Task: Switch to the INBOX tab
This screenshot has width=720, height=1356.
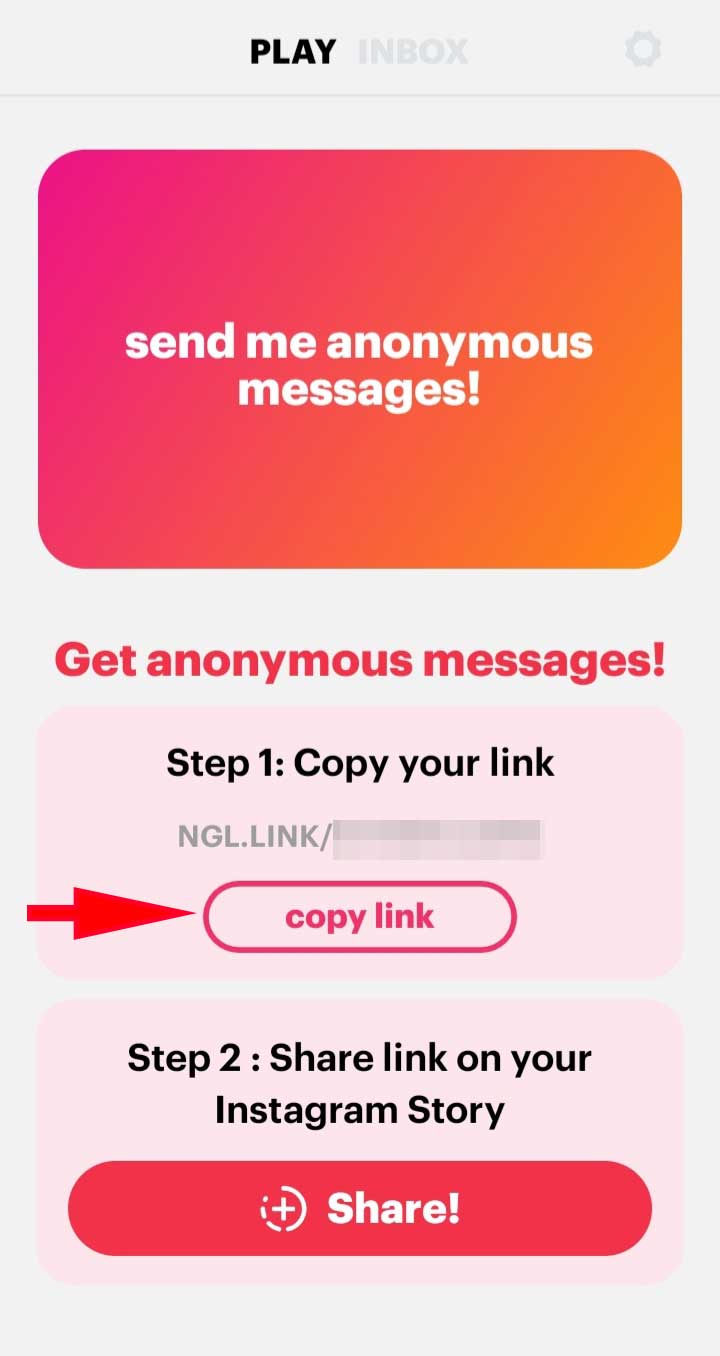Action: (x=413, y=51)
